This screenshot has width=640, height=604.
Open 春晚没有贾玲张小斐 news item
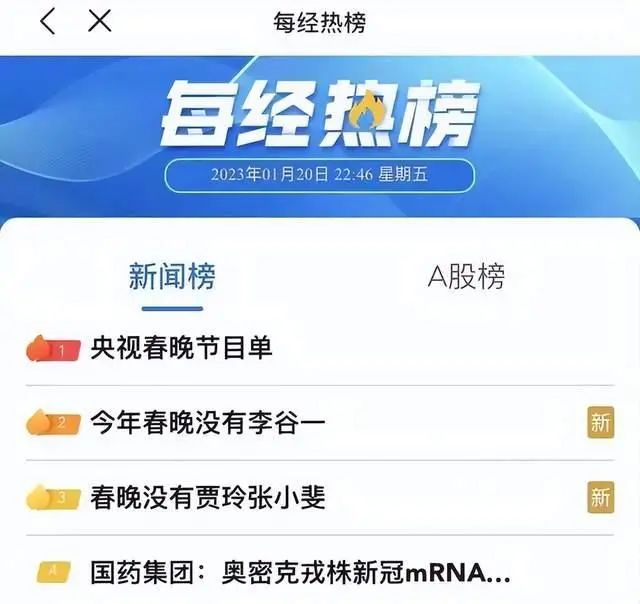pos(208,496)
